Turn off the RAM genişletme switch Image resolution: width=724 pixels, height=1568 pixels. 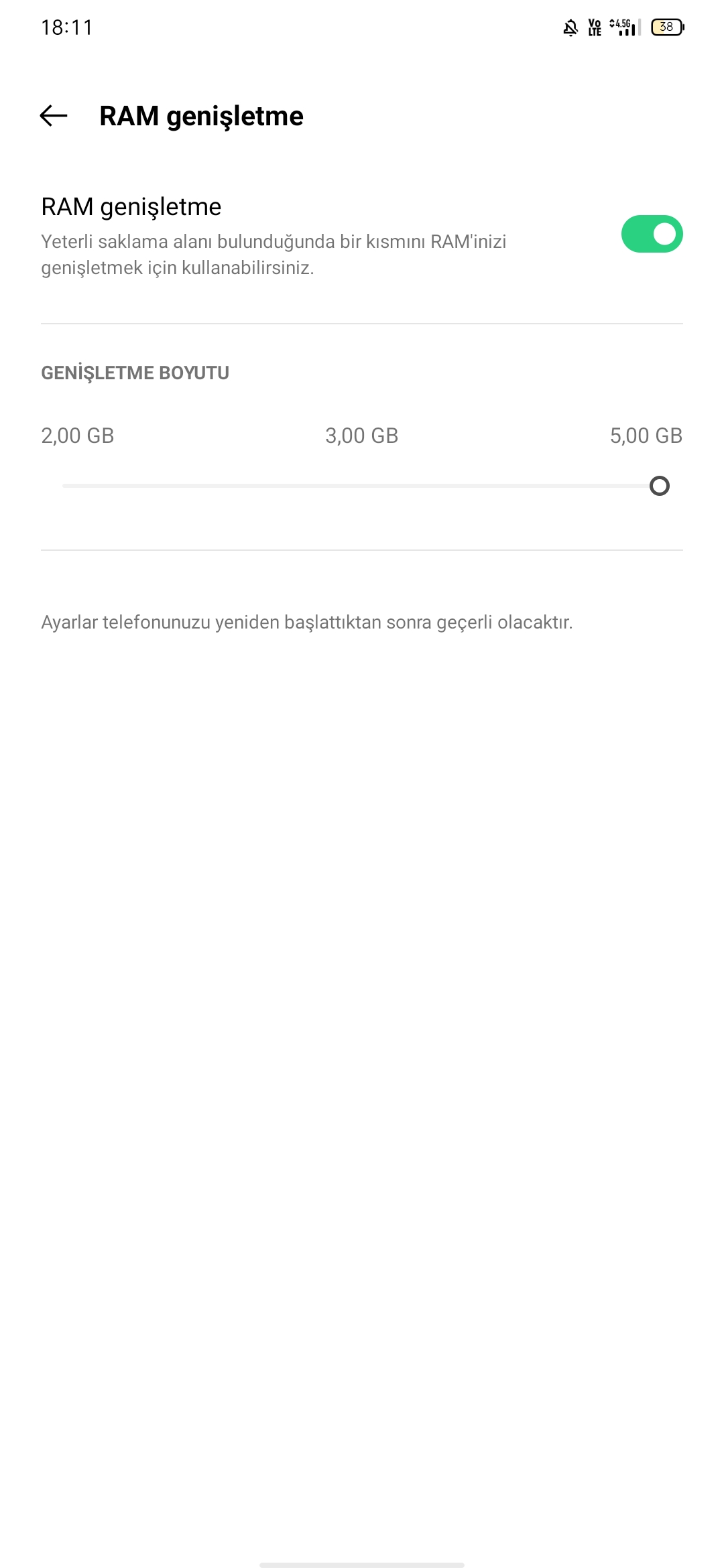(652, 234)
